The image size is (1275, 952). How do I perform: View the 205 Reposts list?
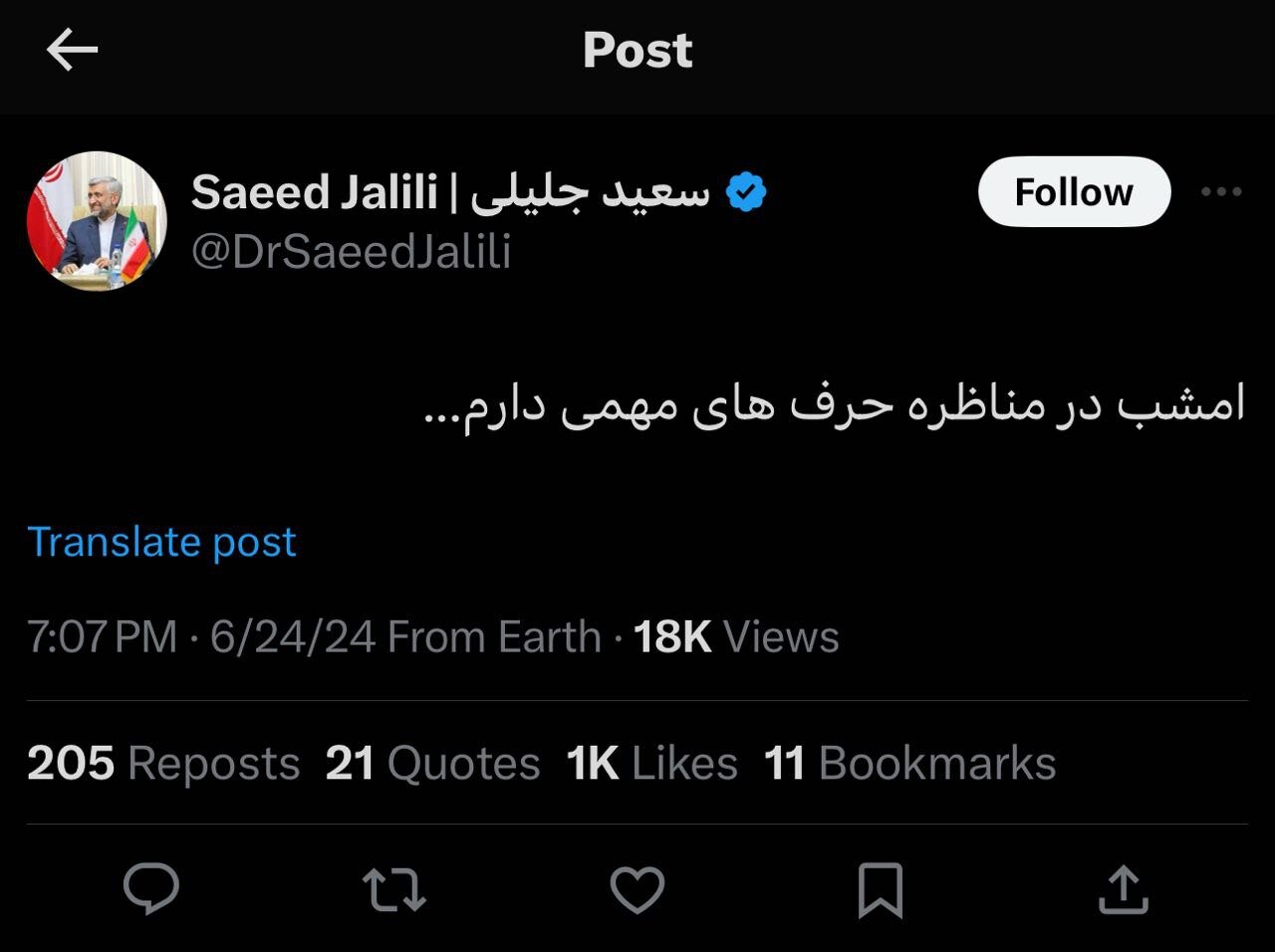163,764
